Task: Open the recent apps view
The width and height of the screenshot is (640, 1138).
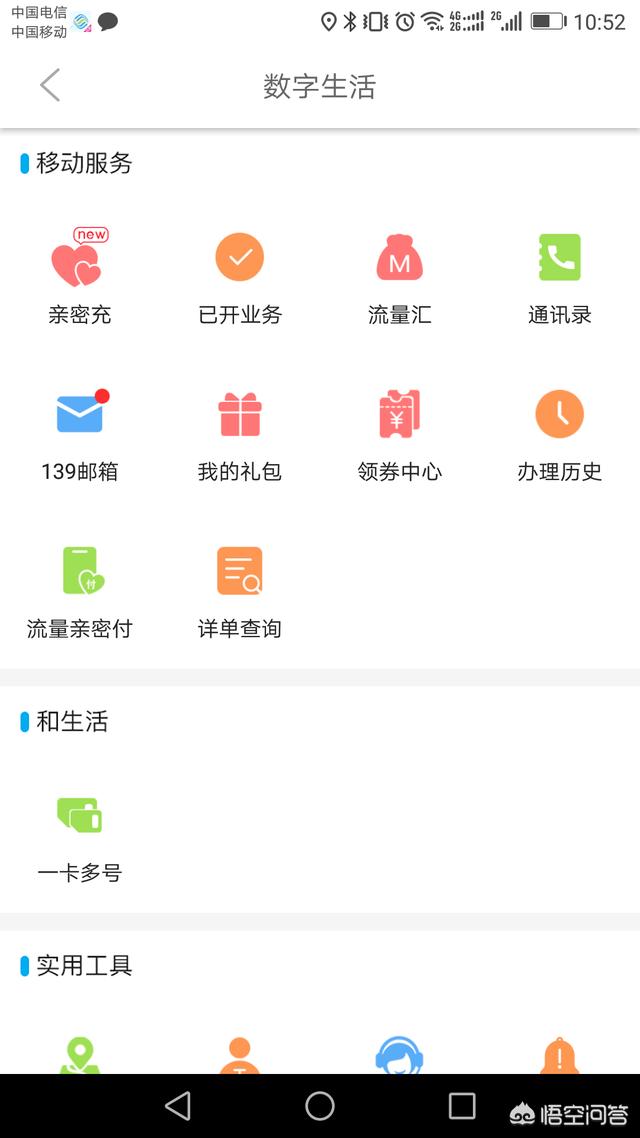Action: click(x=462, y=1105)
